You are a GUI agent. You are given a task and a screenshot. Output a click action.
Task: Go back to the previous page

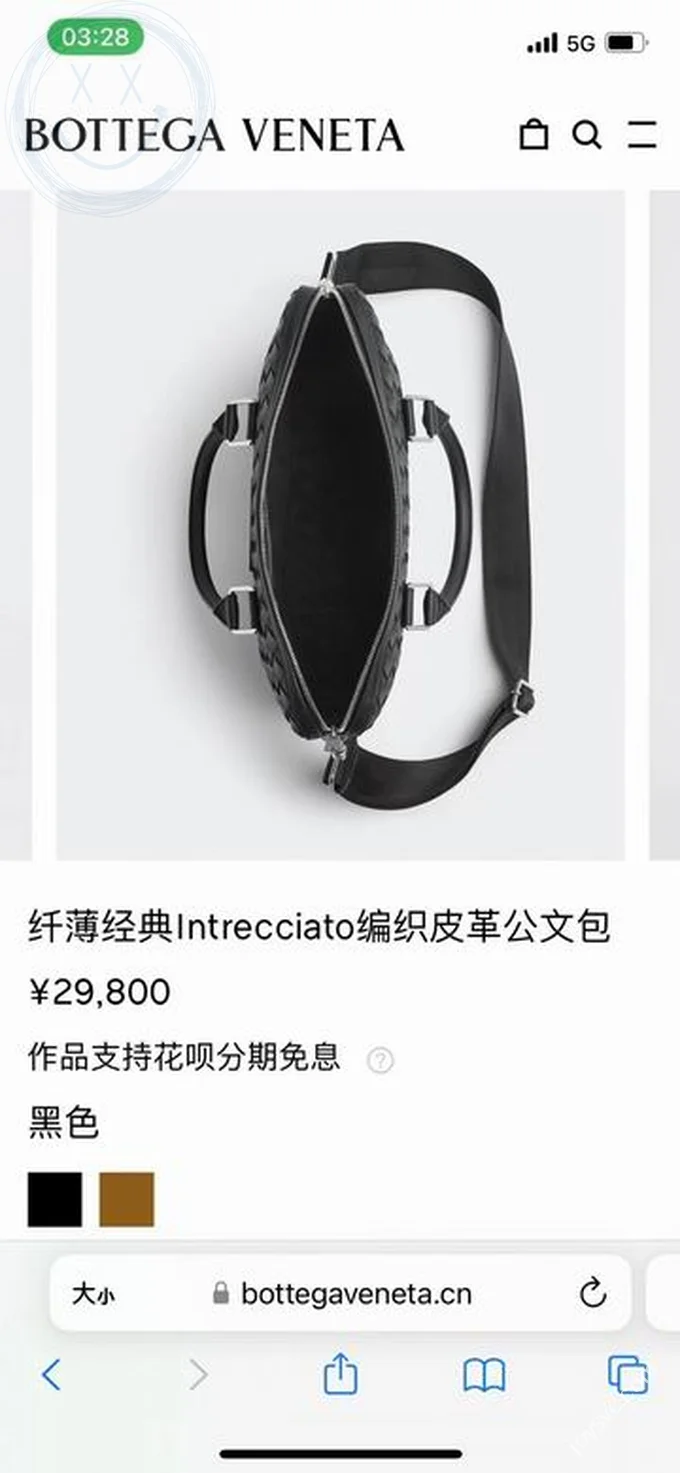pyautogui.click(x=52, y=1376)
